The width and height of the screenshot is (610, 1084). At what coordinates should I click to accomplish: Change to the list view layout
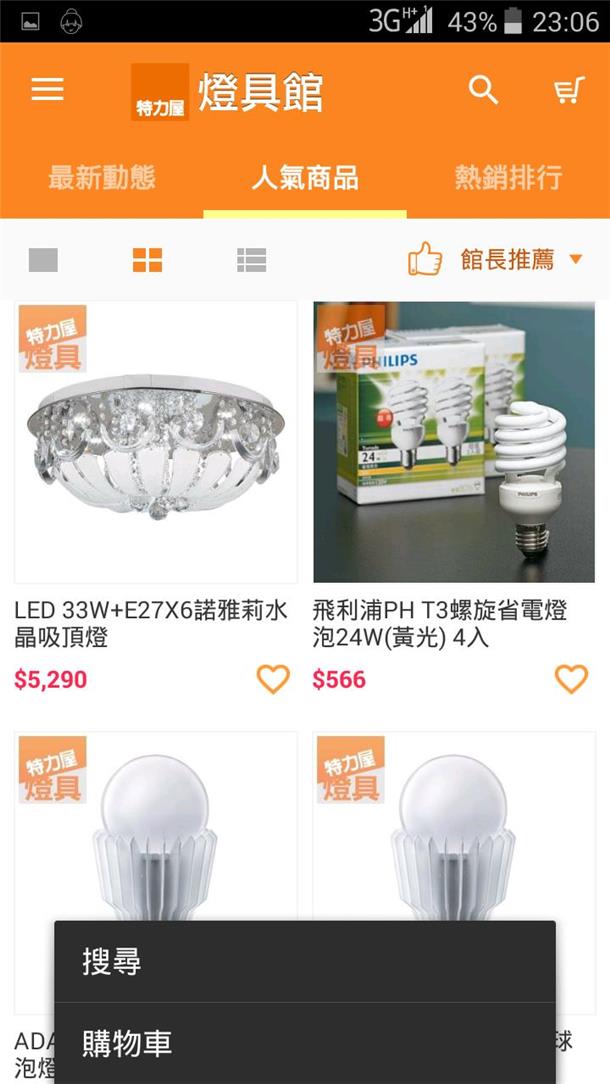(x=251, y=261)
